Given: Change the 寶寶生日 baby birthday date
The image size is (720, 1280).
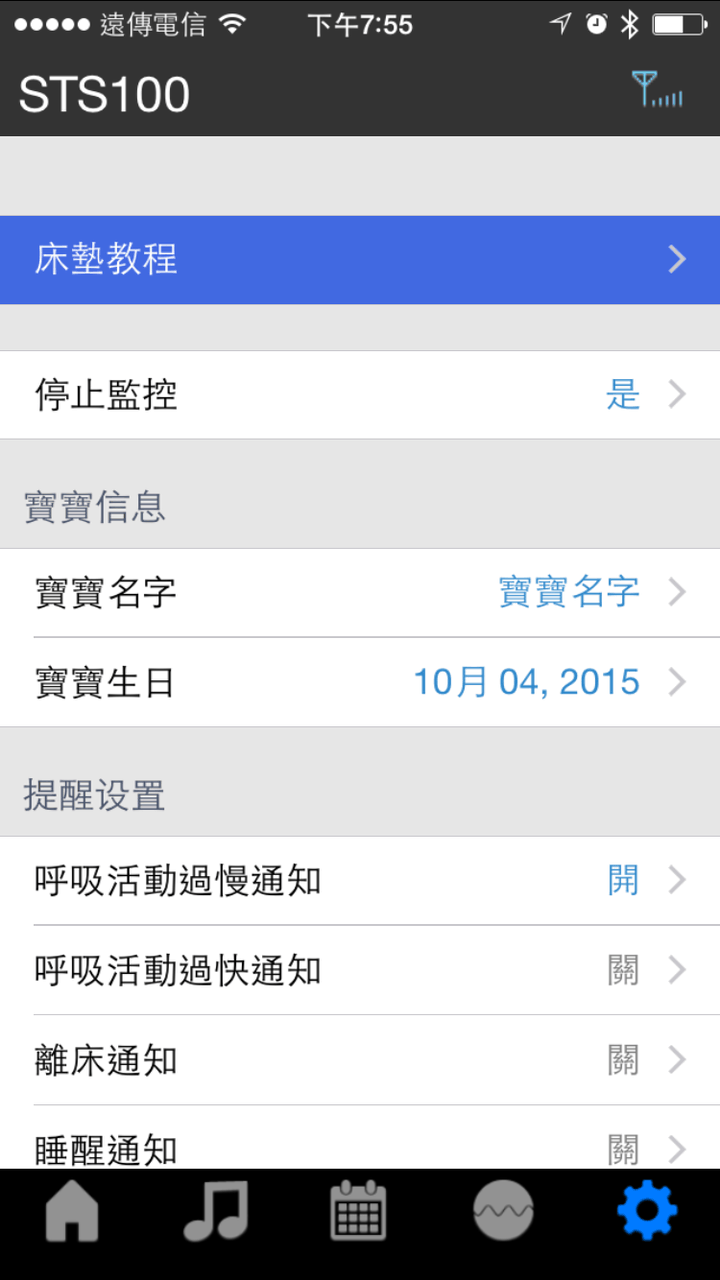Looking at the screenshot, I should (x=360, y=683).
